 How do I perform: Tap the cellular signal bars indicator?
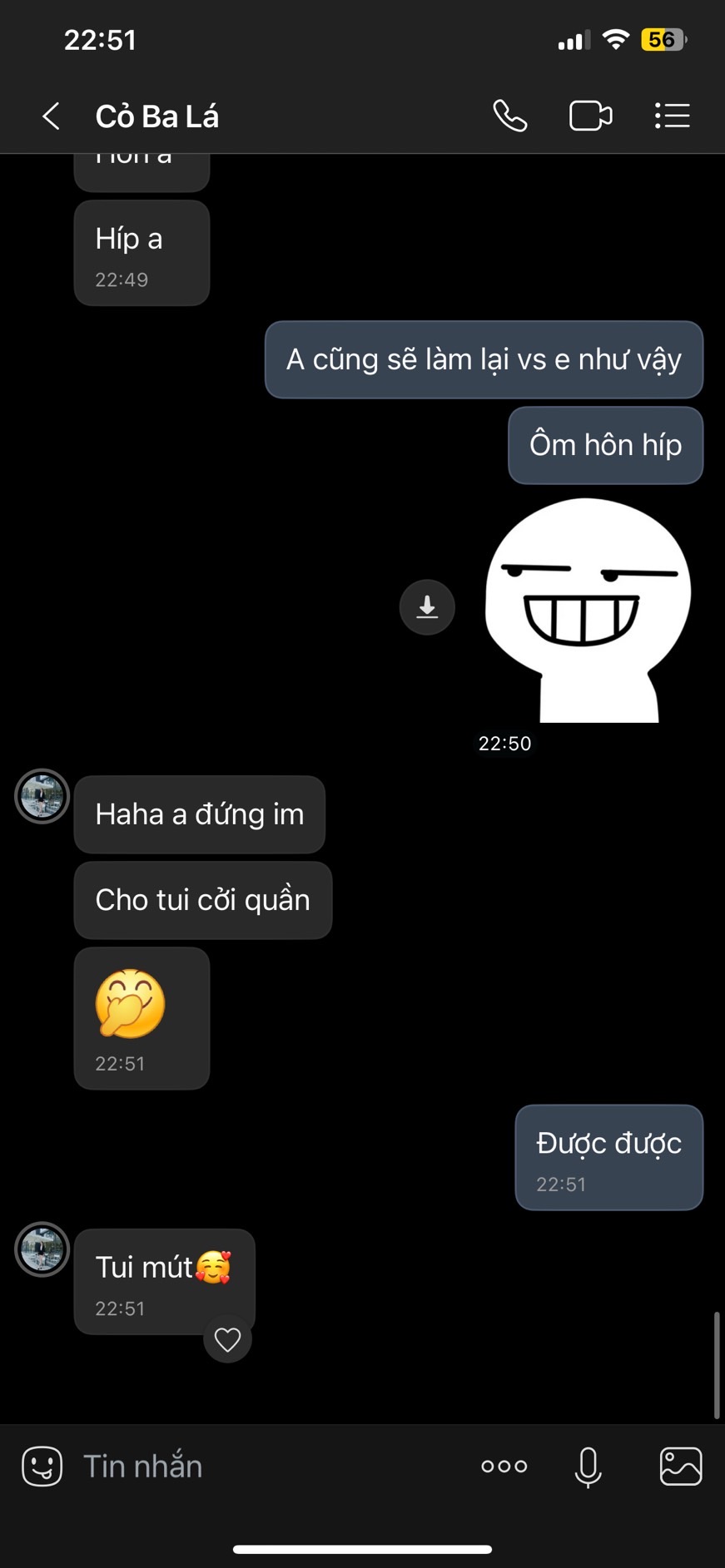tap(571, 38)
